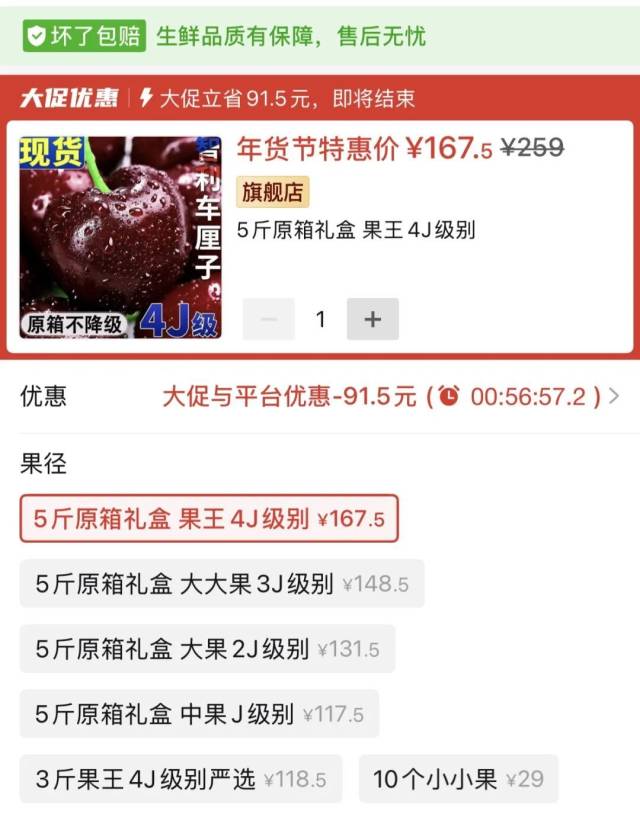Choose the 3斤果王4J级别严选 option
Image resolution: width=640 pixels, height=814 pixels.
point(180,779)
